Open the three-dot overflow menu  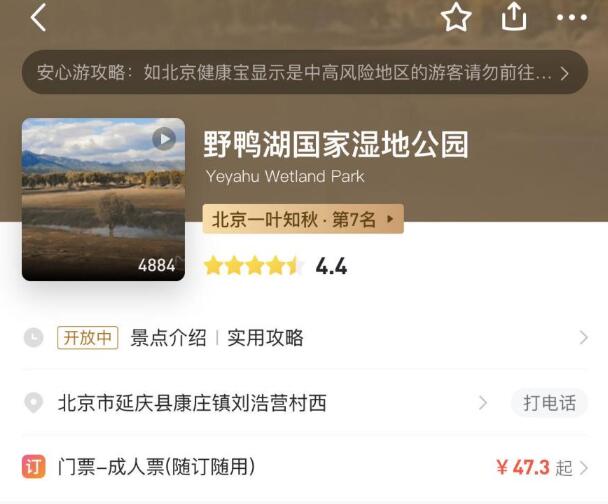point(571,18)
